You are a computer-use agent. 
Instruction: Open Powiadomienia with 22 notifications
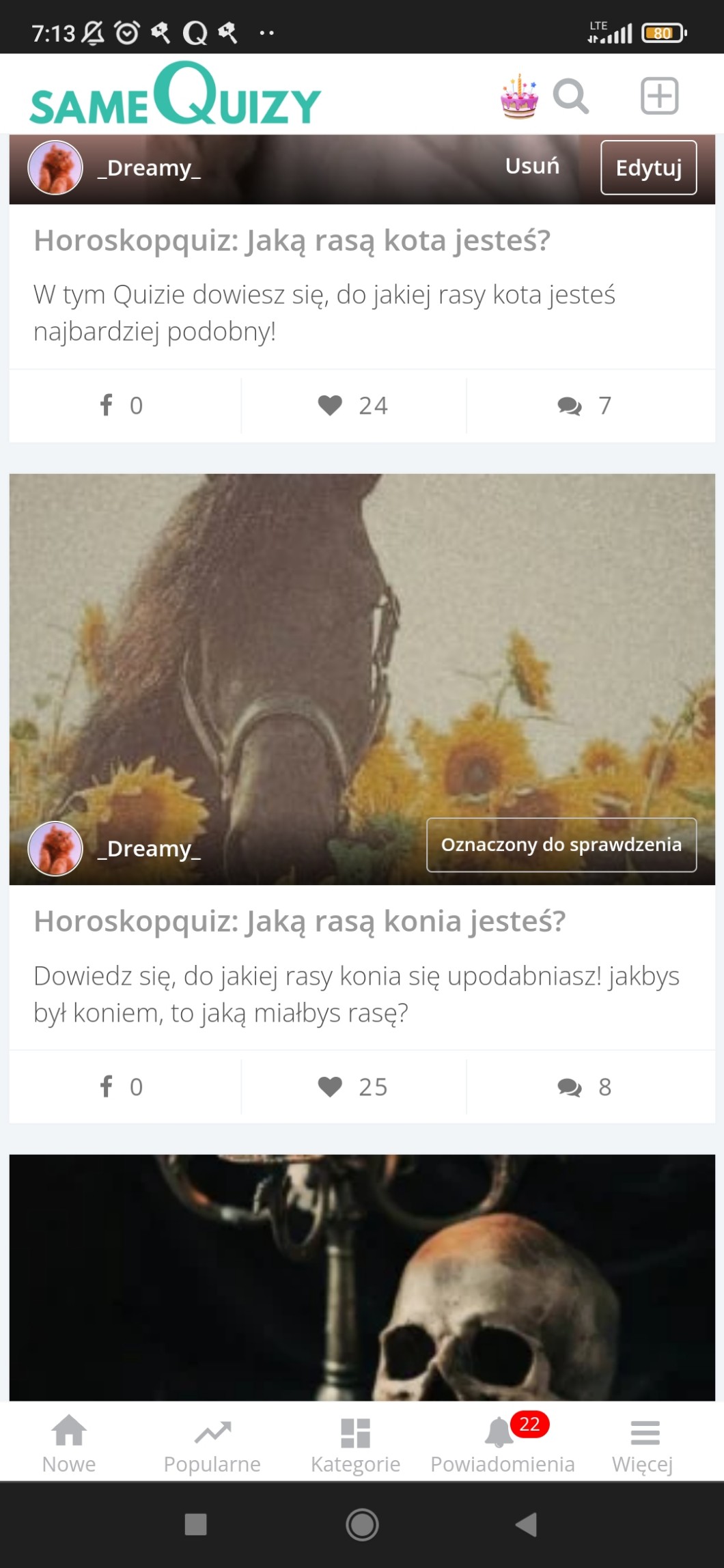point(503,1445)
